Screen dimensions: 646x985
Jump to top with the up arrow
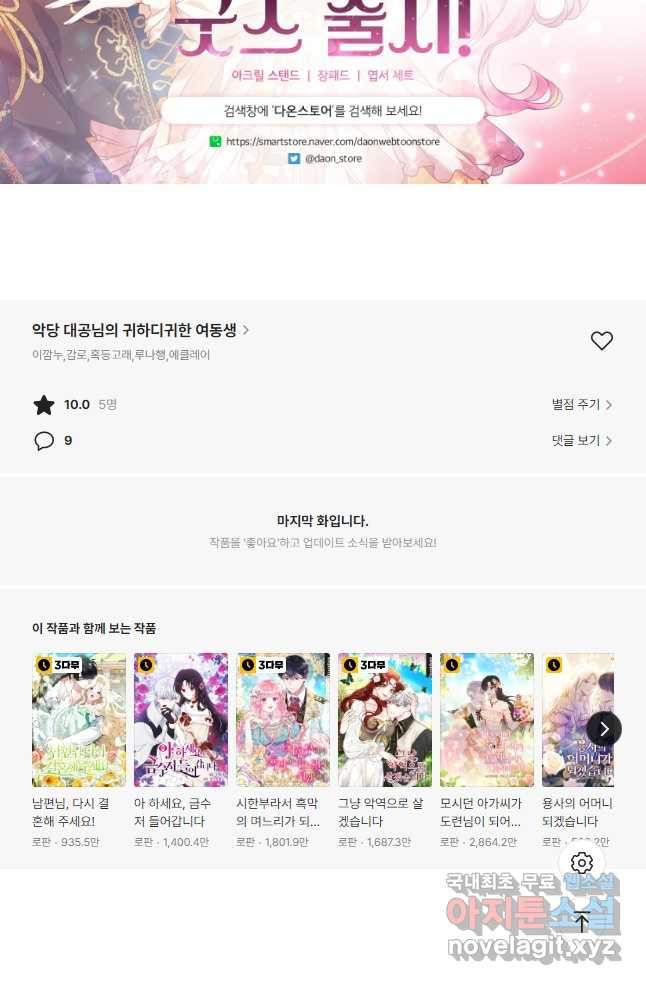tap(582, 921)
